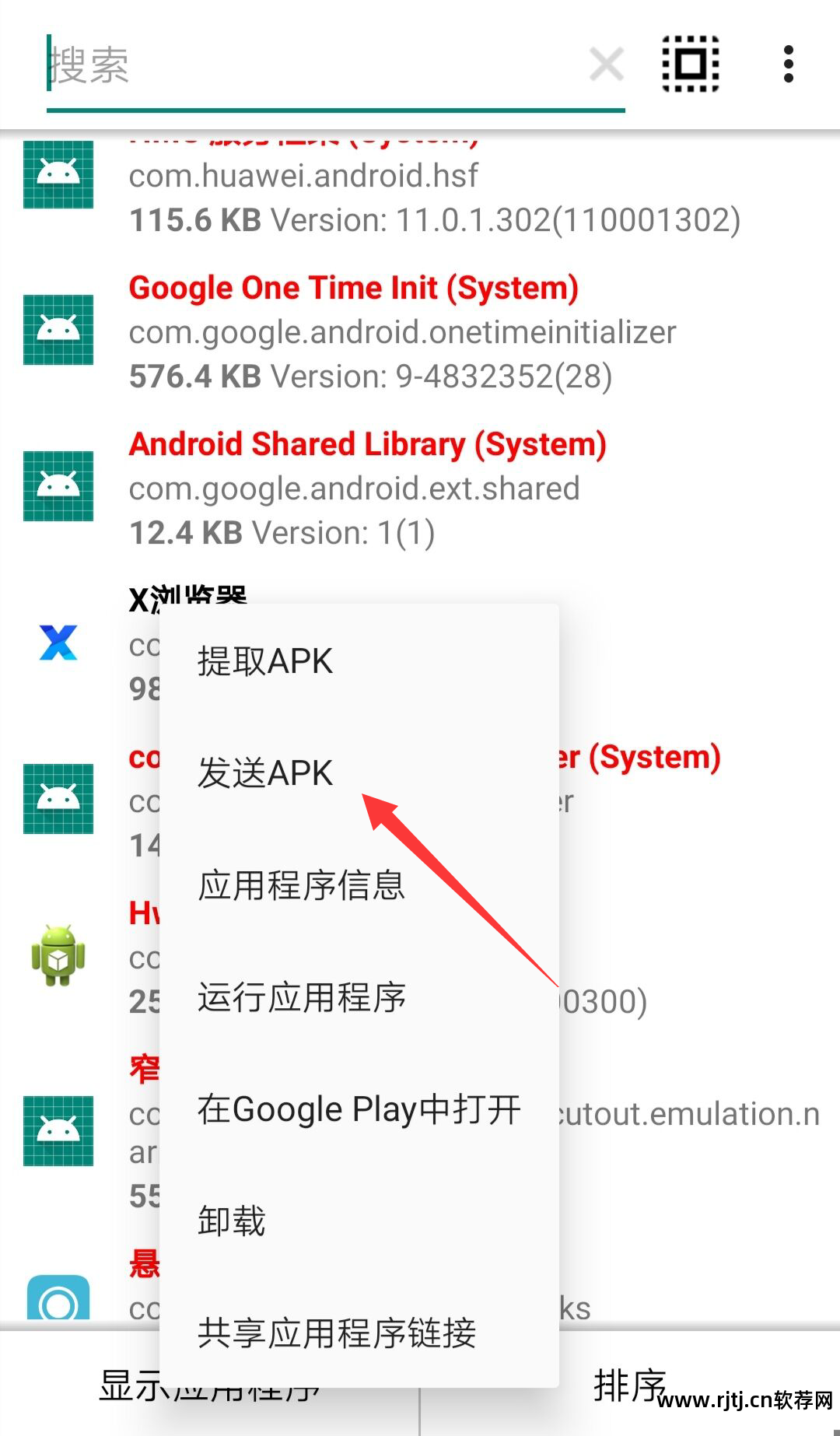Select 提取APK from the popup menu
Viewport: 840px width, 1436px height.
pyautogui.click(x=265, y=661)
